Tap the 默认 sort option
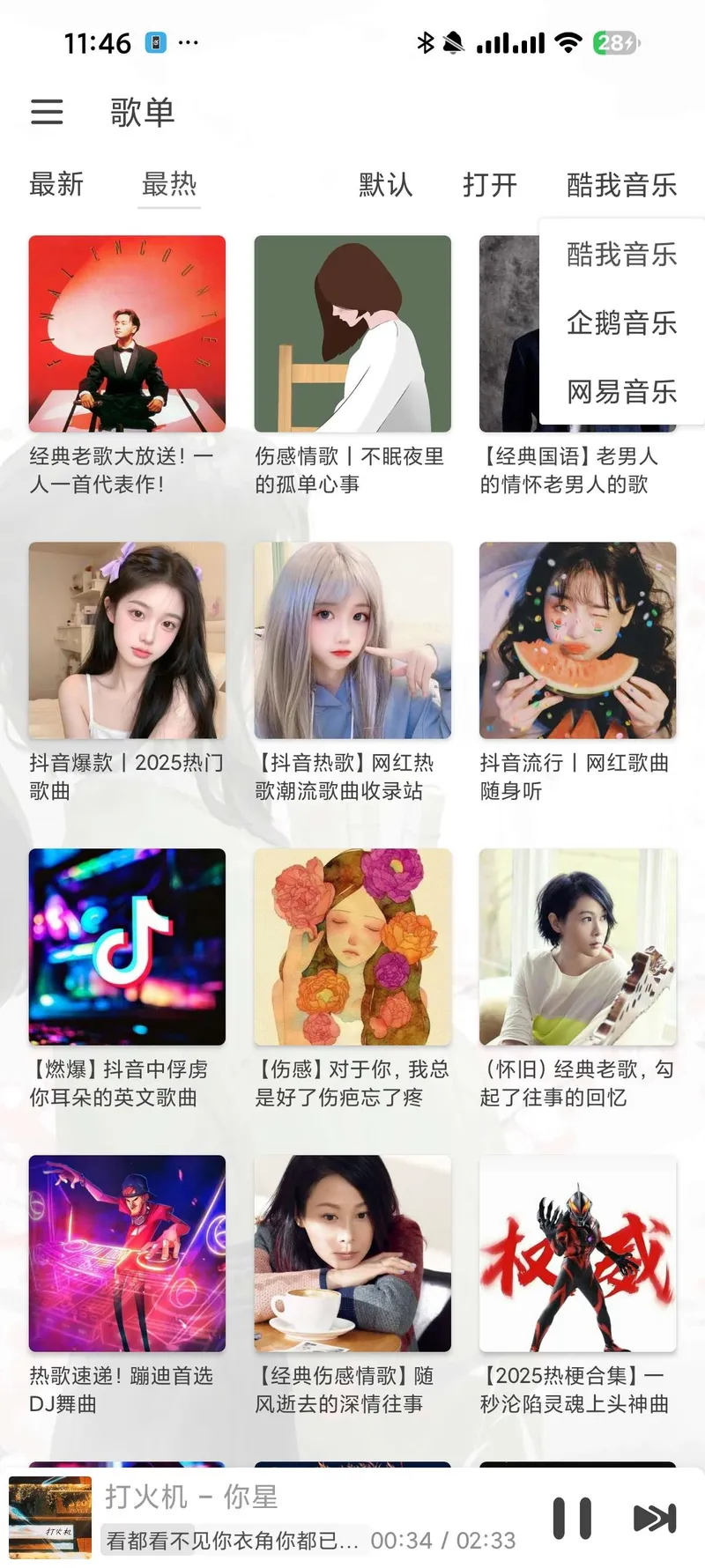 (x=385, y=185)
